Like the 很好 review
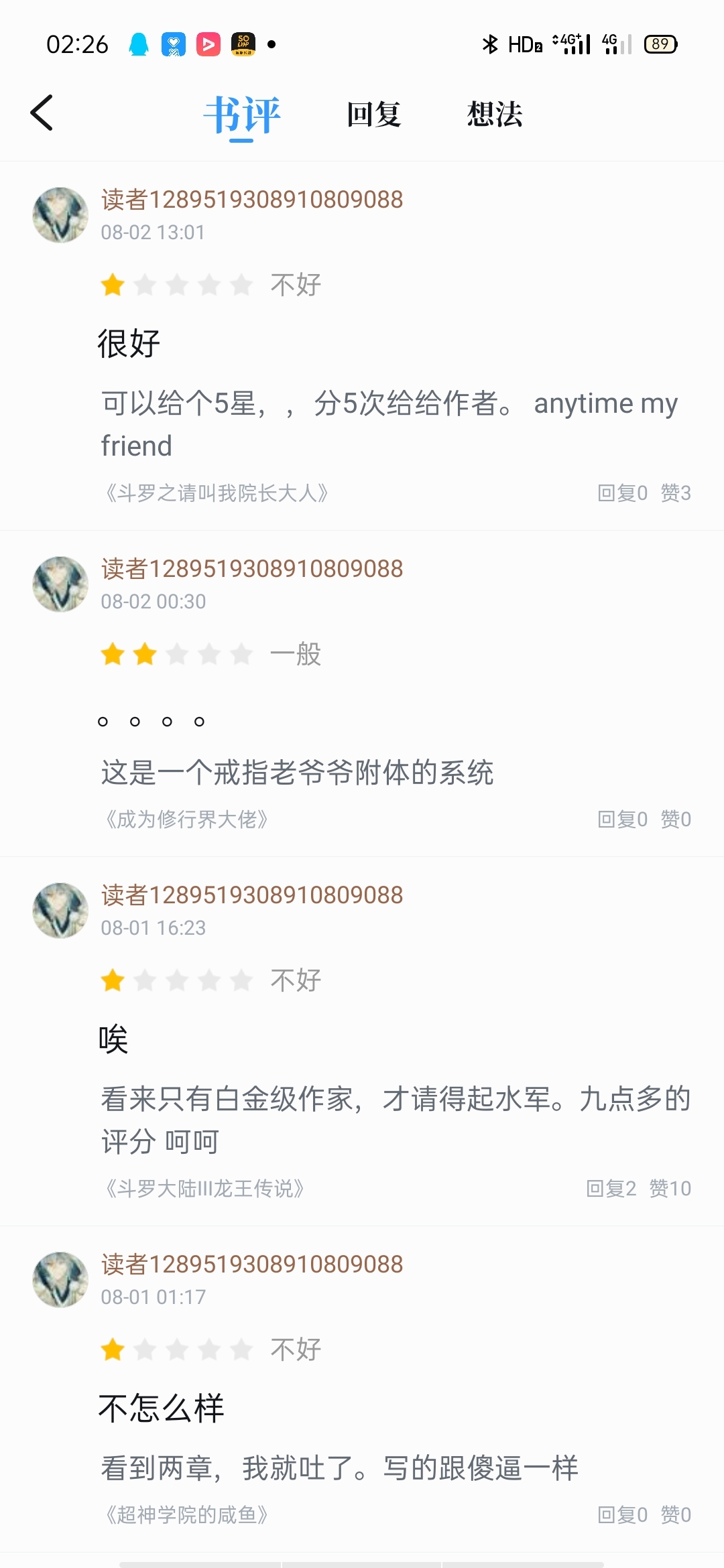Screen dimensions: 724x1568 pyautogui.click(x=676, y=493)
